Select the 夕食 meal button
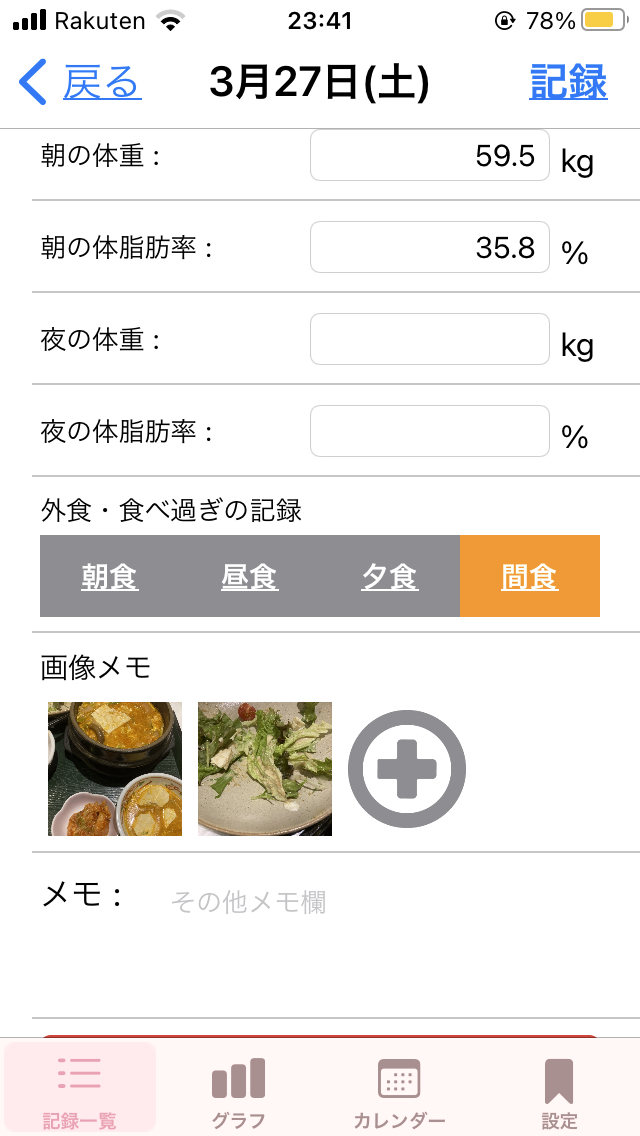The image size is (640, 1136). (390, 577)
